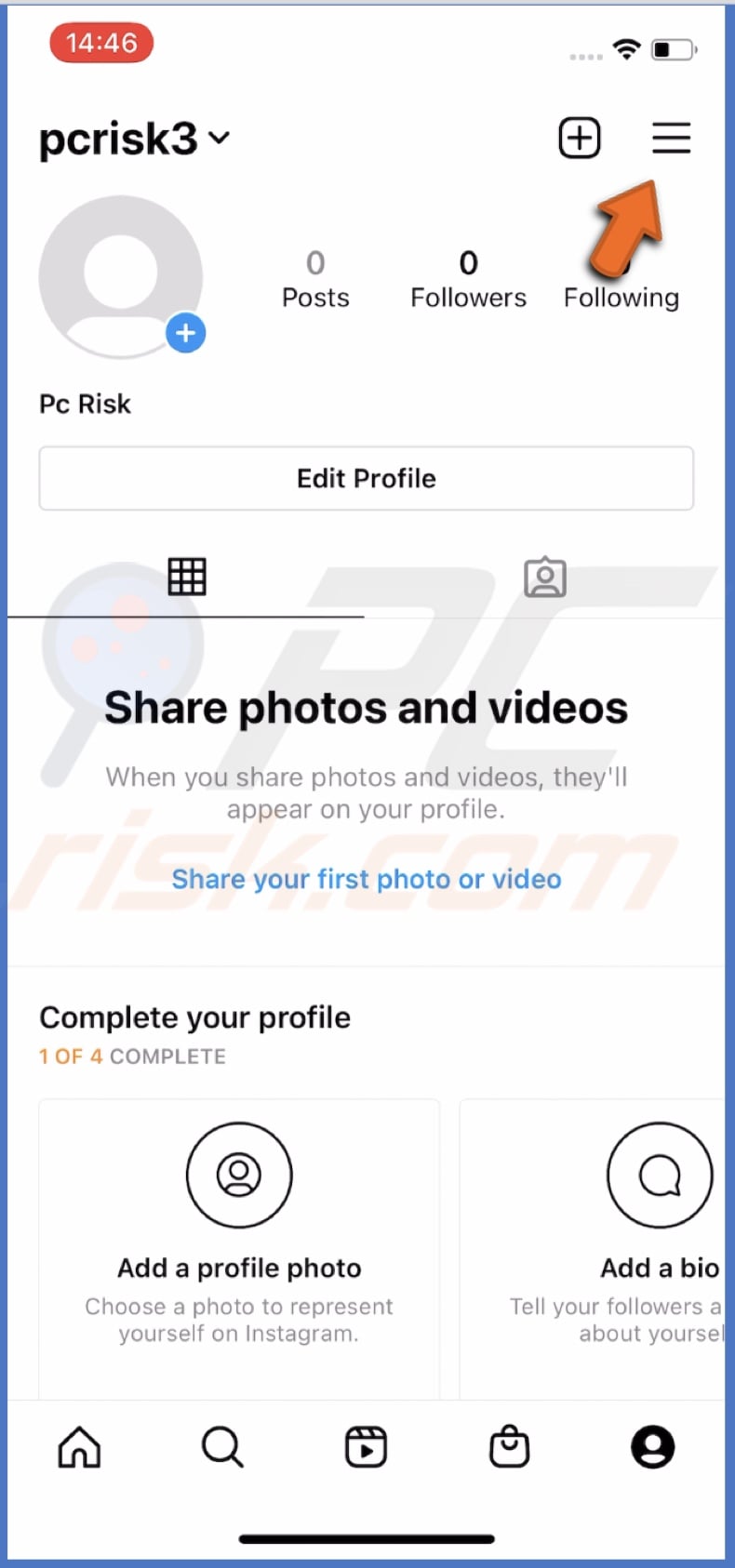The width and height of the screenshot is (735, 1568).
Task: Tap Share your first photo or video
Action: point(367,879)
